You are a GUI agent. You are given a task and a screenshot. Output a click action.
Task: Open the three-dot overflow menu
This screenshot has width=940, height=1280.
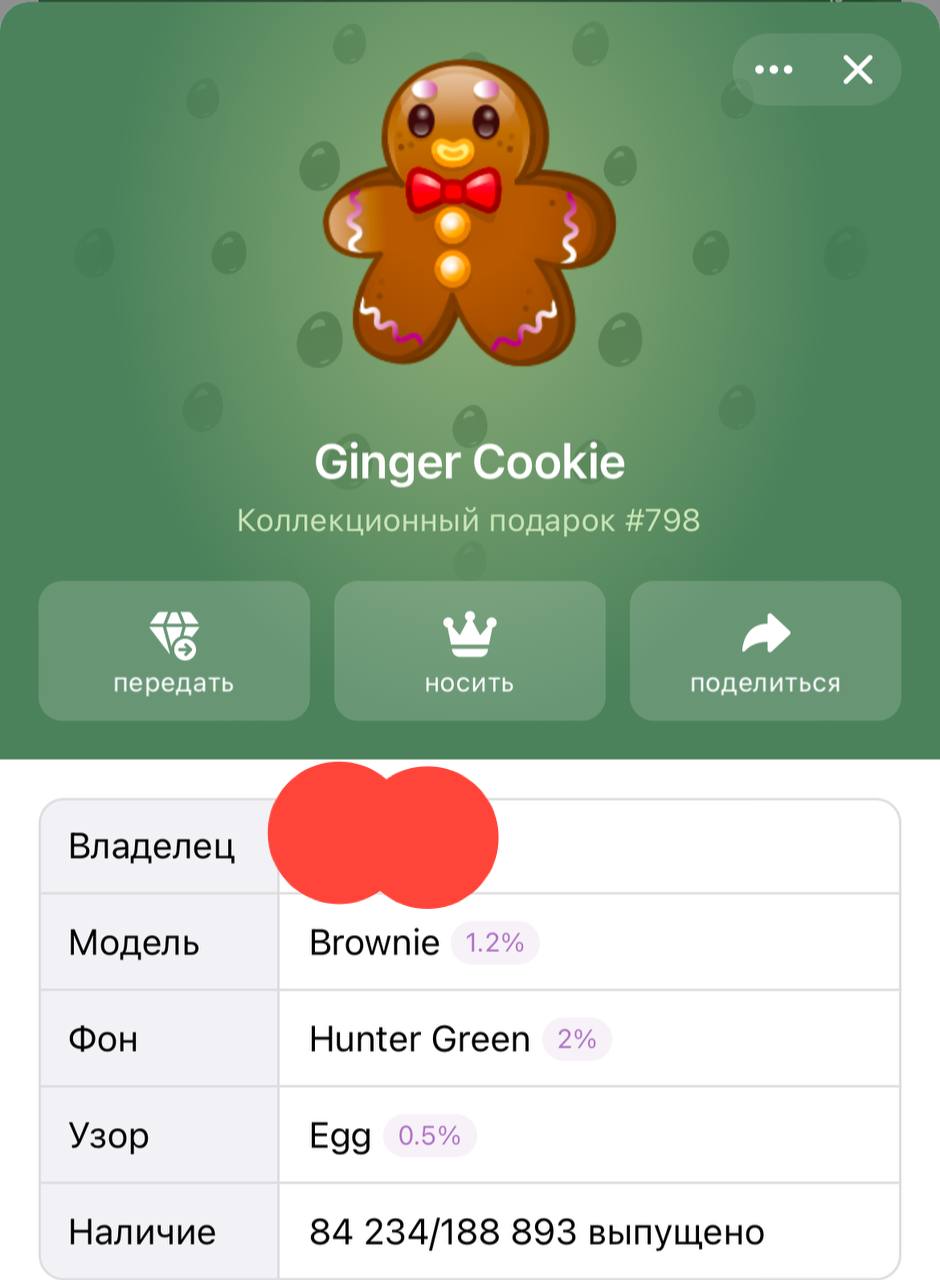point(773,70)
